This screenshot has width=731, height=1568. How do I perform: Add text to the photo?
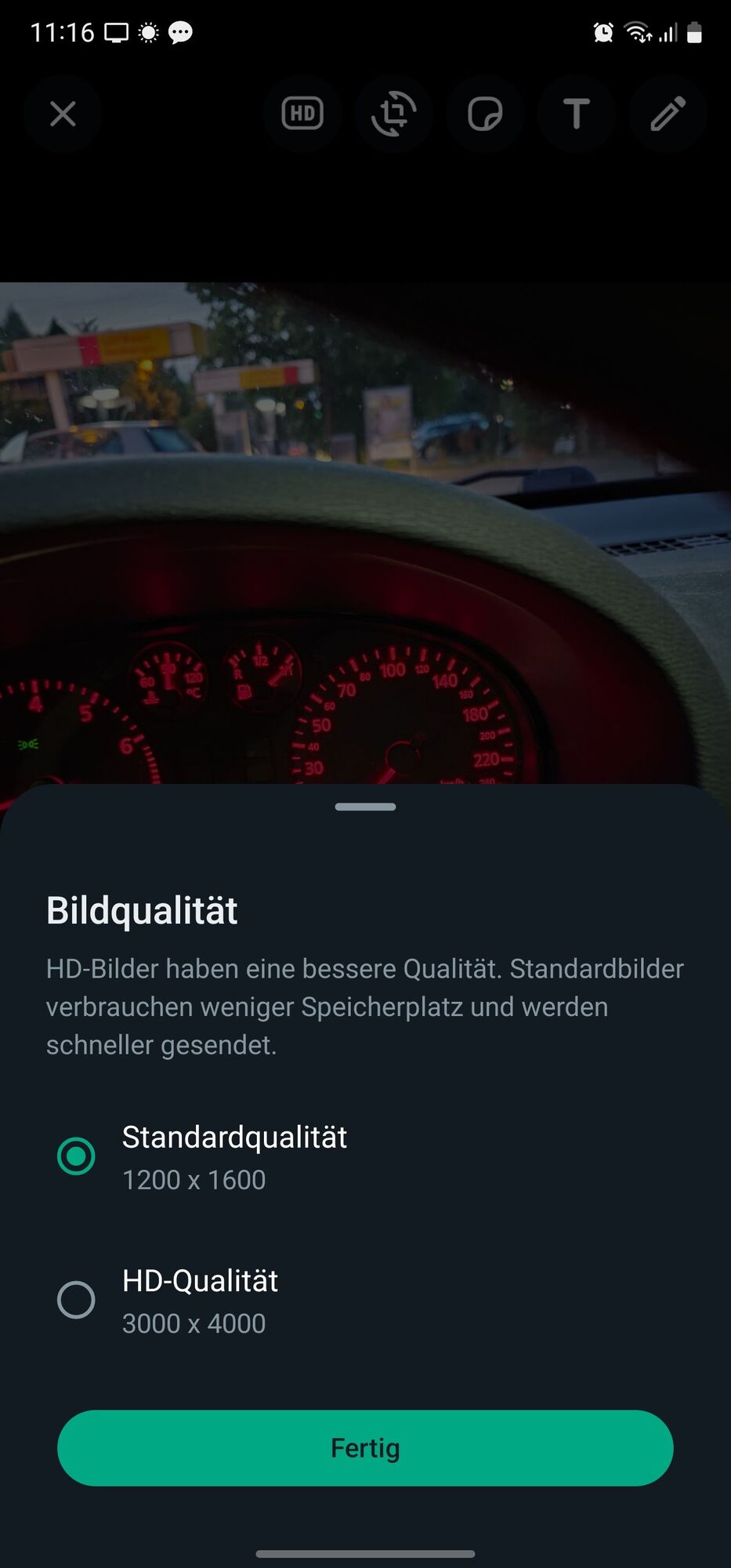pos(577,114)
